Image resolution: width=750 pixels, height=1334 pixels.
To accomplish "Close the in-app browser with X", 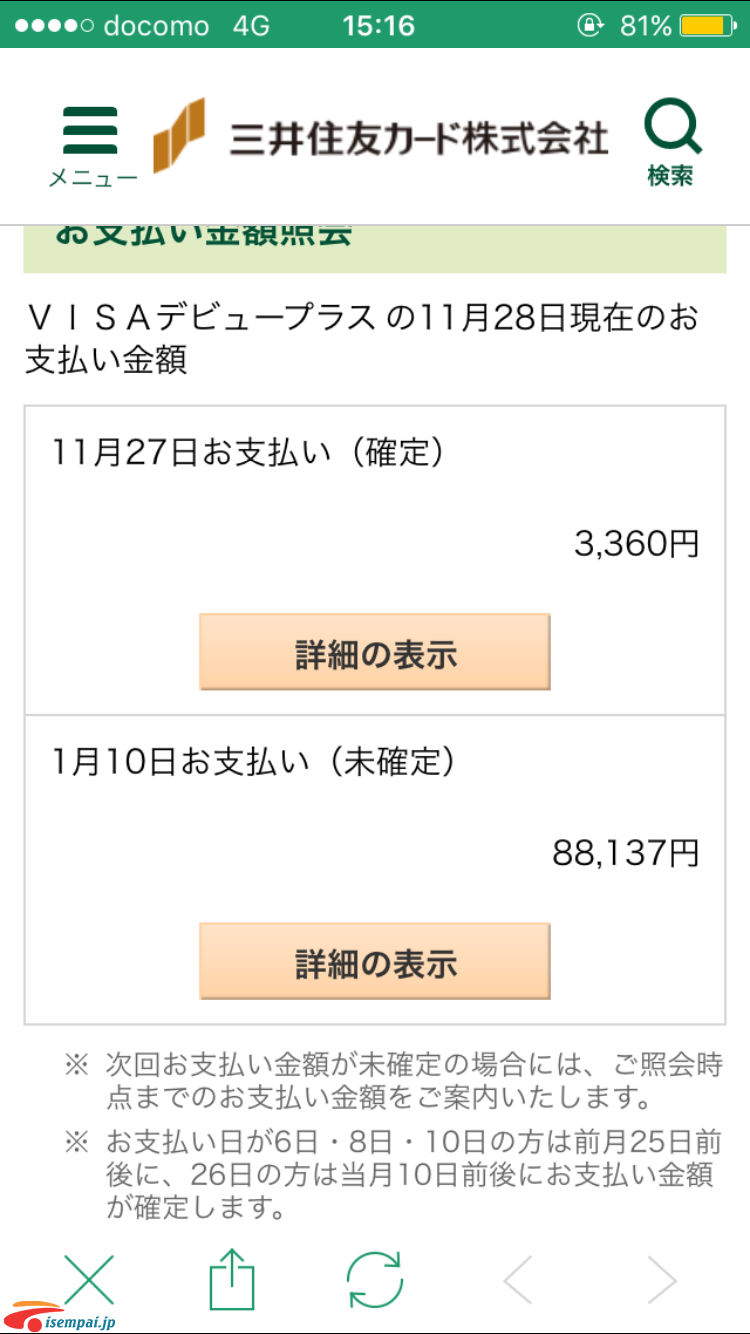I will 89,1280.
